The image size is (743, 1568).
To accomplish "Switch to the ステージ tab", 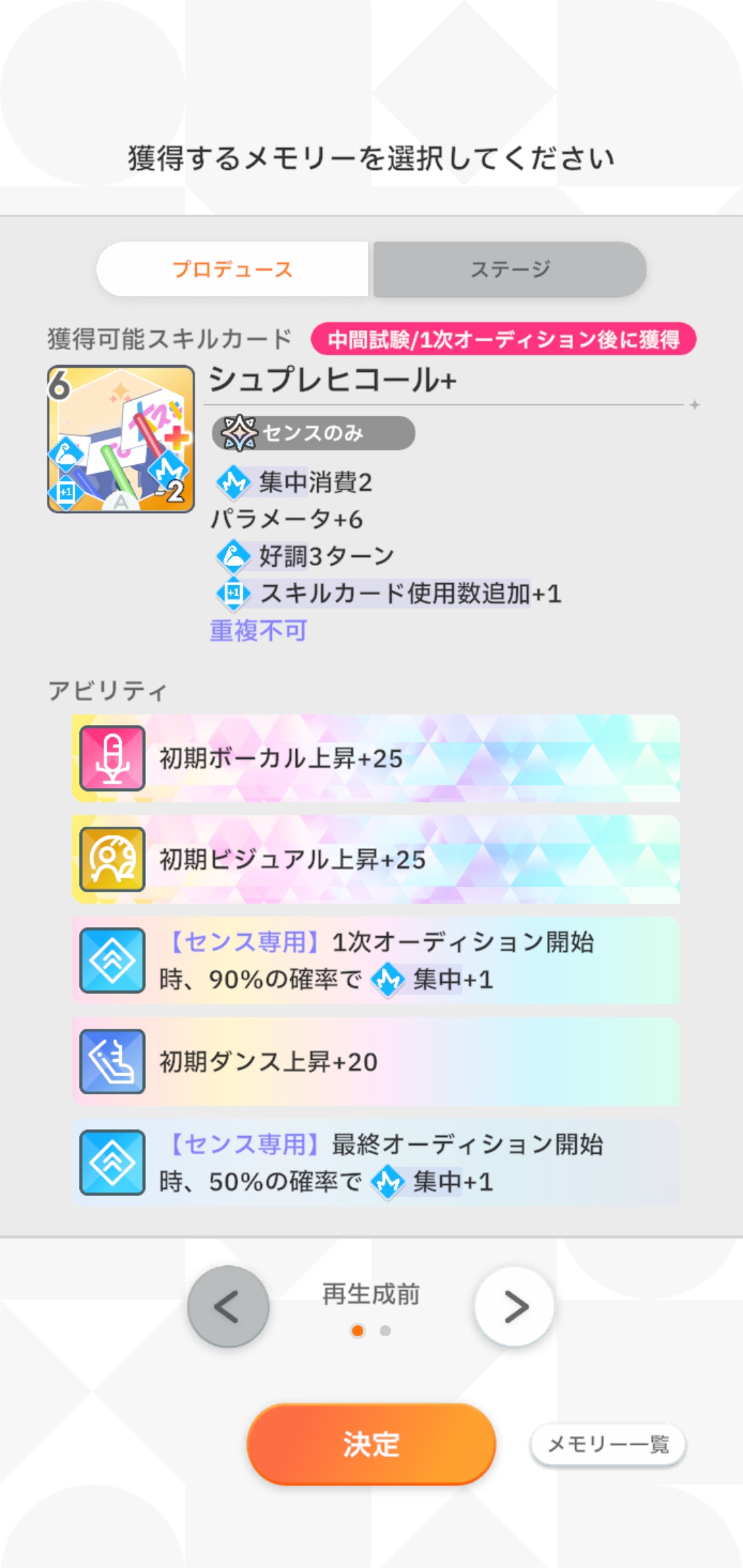I will tap(509, 269).
